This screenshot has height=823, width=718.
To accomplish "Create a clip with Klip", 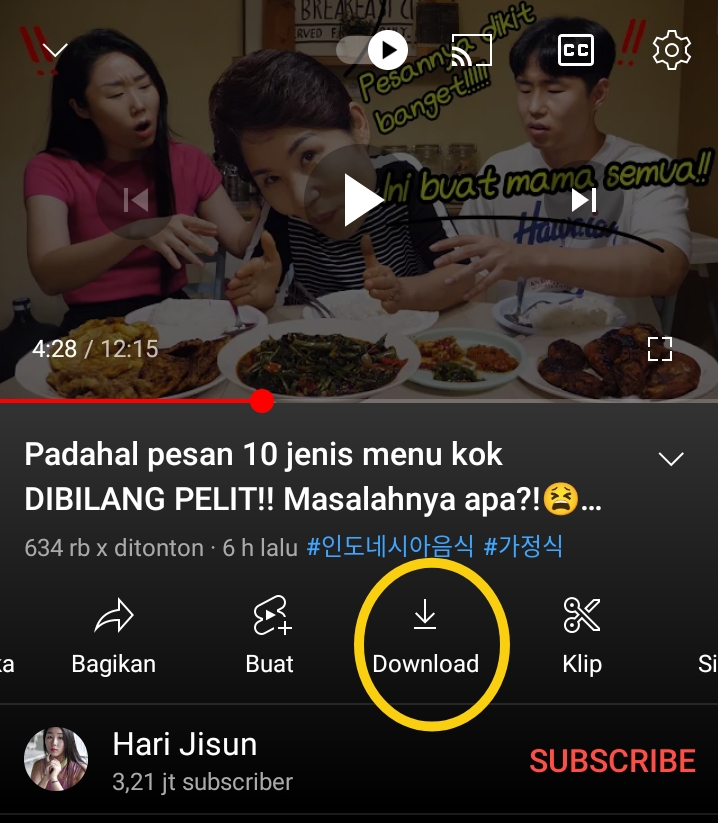I will (x=582, y=636).
